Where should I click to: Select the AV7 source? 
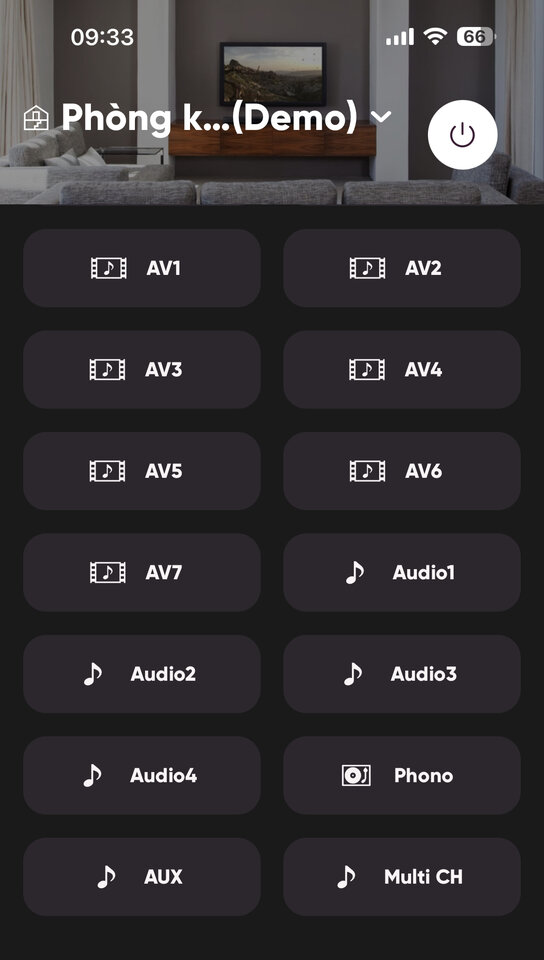point(142,572)
